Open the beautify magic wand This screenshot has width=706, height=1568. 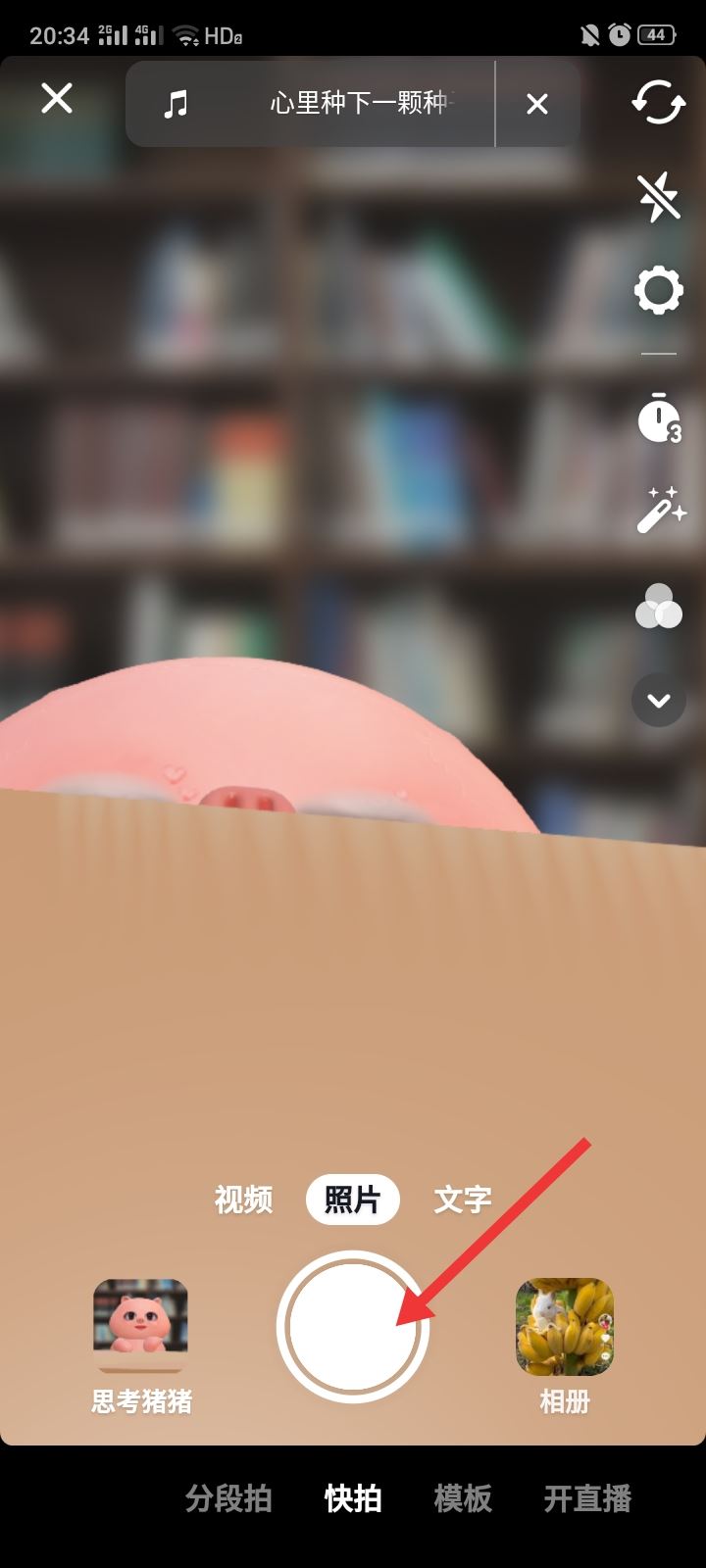pos(660,511)
